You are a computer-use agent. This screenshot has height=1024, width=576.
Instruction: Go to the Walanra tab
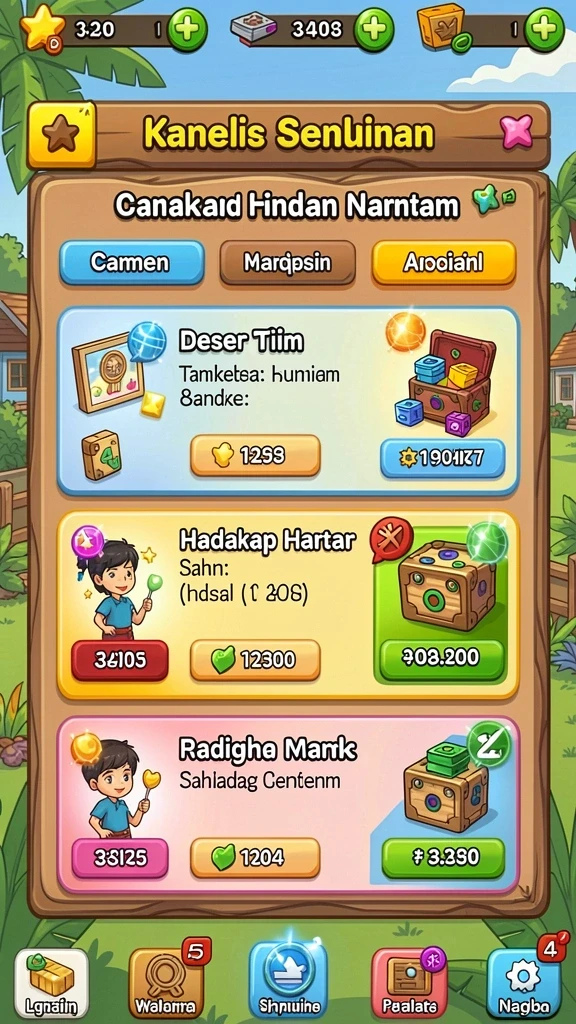(x=167, y=984)
